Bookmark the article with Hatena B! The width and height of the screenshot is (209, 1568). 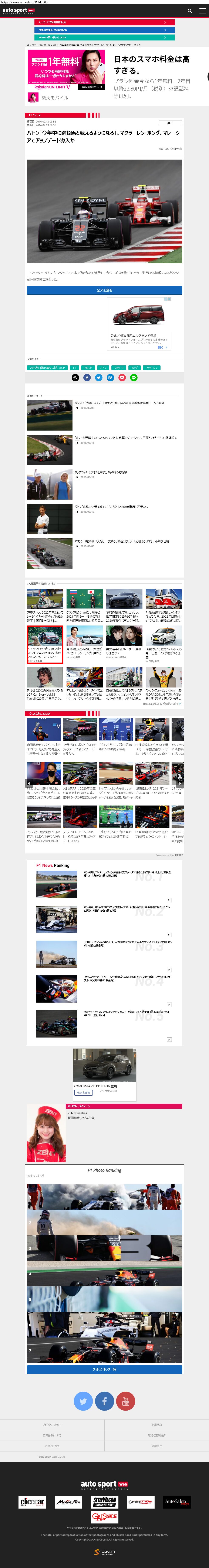[x=110, y=377]
